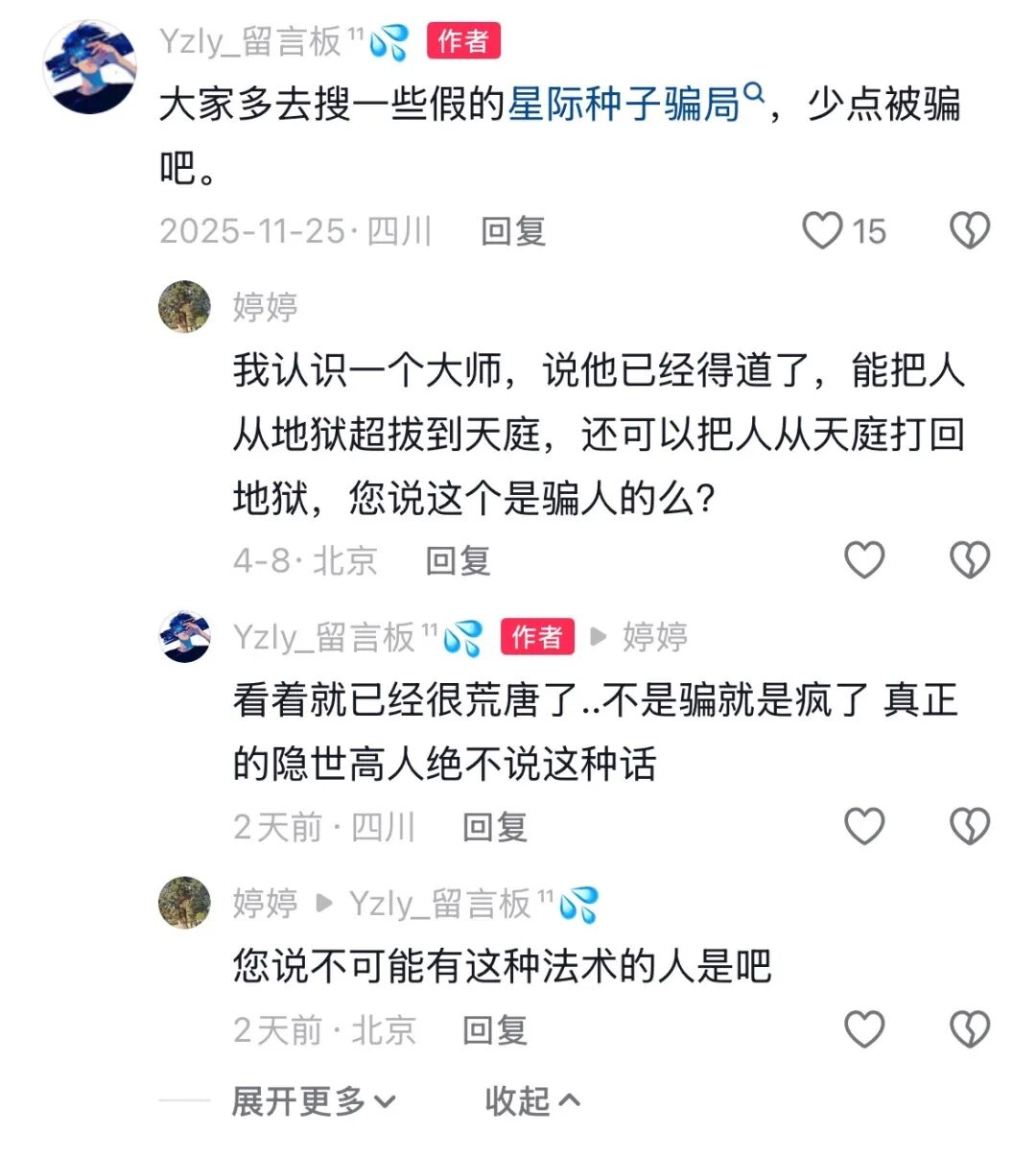Like the author's comment with 15 likes

(x=823, y=231)
